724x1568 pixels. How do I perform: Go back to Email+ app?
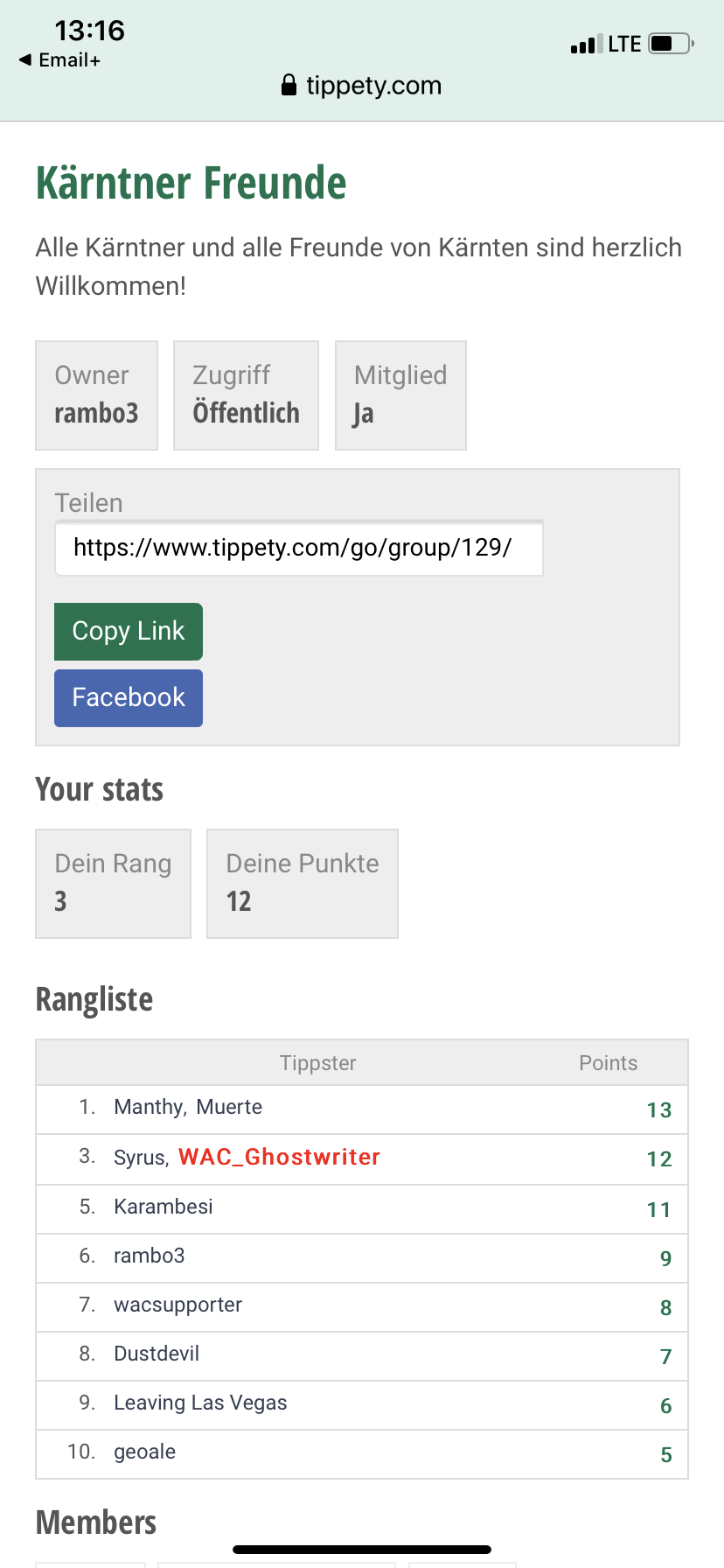(59, 60)
